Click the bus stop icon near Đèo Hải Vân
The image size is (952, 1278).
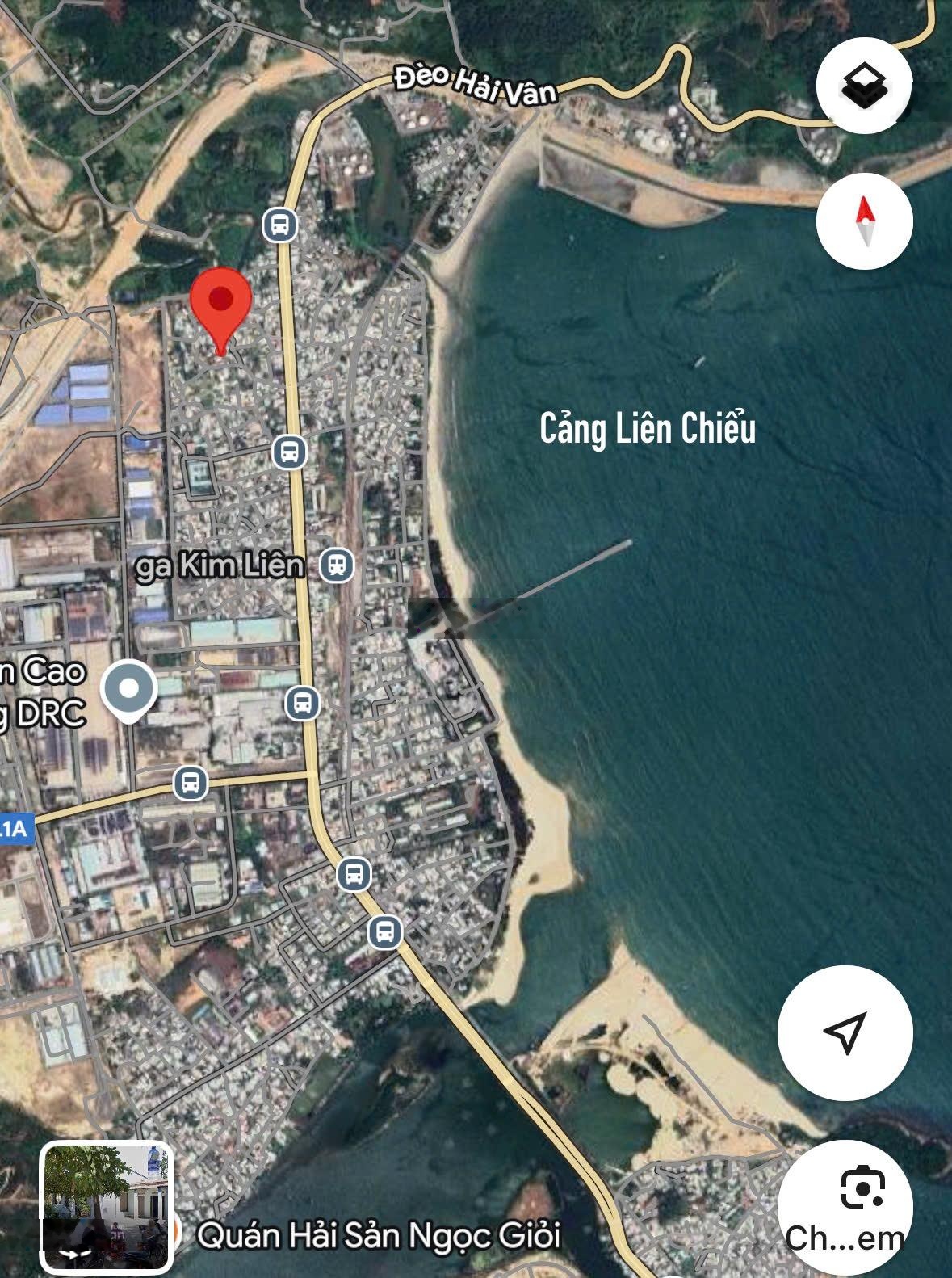coord(278,226)
